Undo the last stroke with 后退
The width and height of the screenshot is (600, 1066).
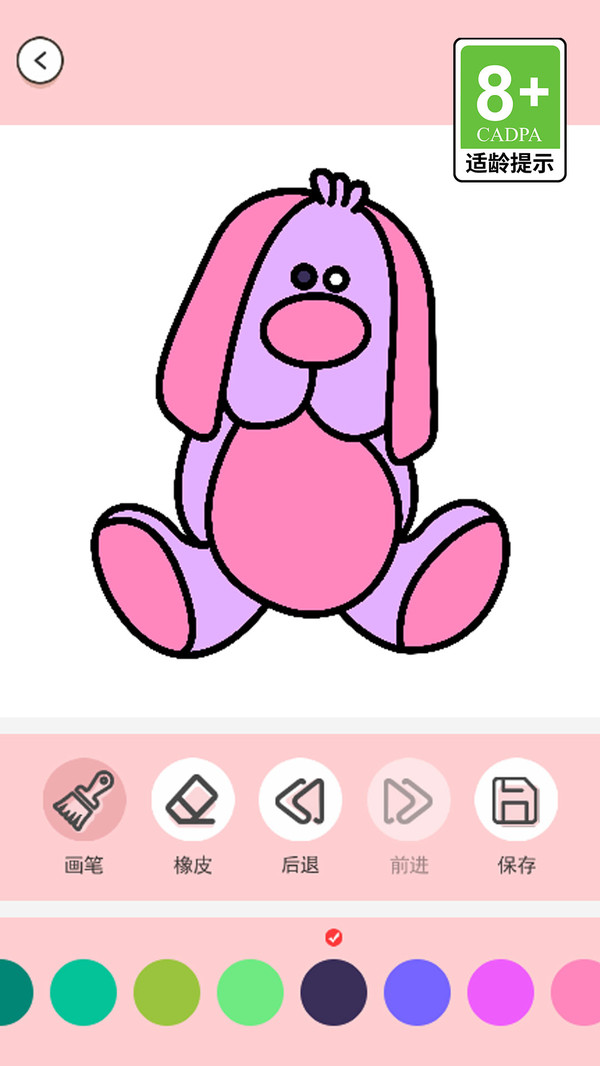pos(300,799)
